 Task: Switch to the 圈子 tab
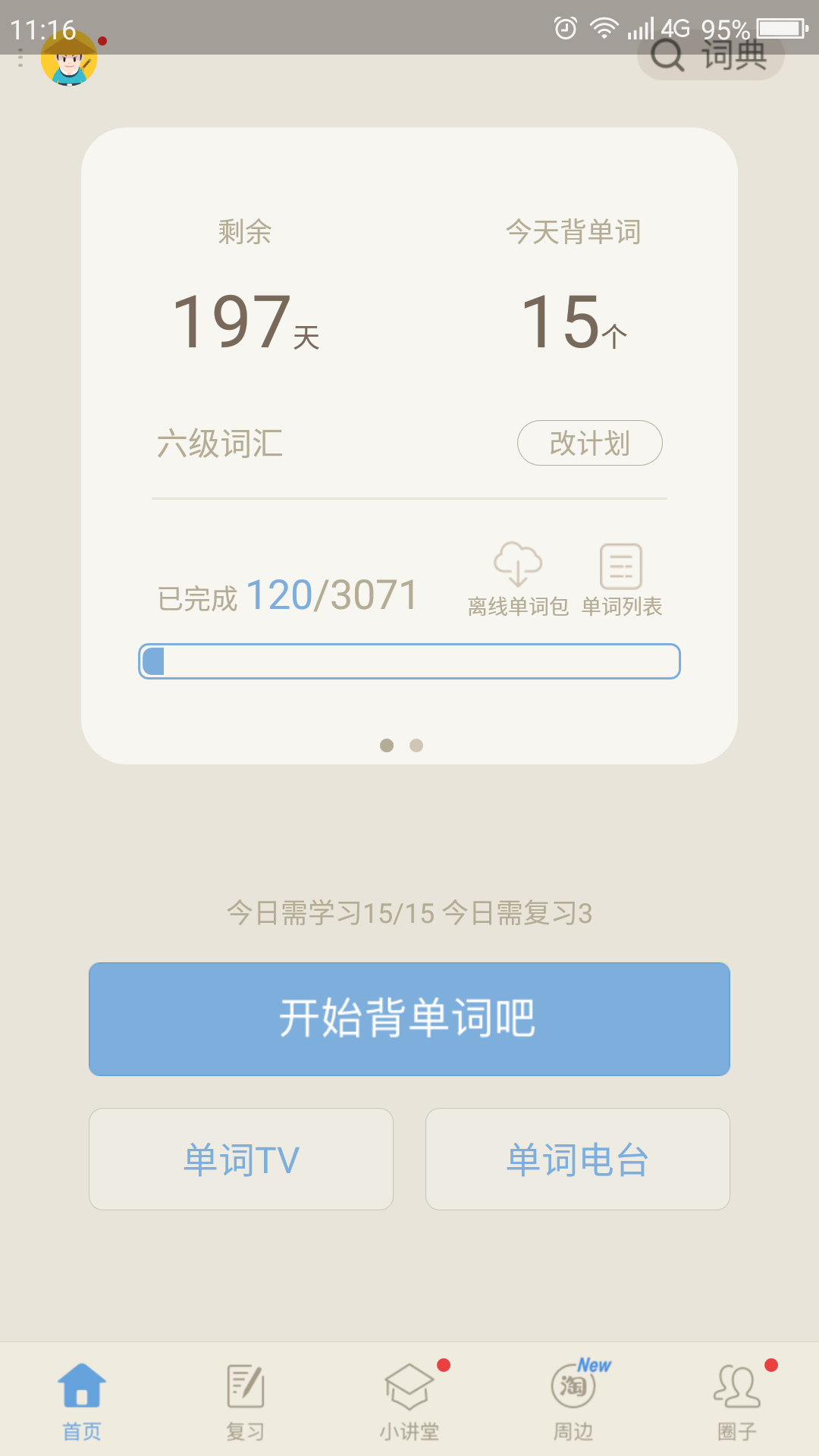click(x=737, y=1402)
